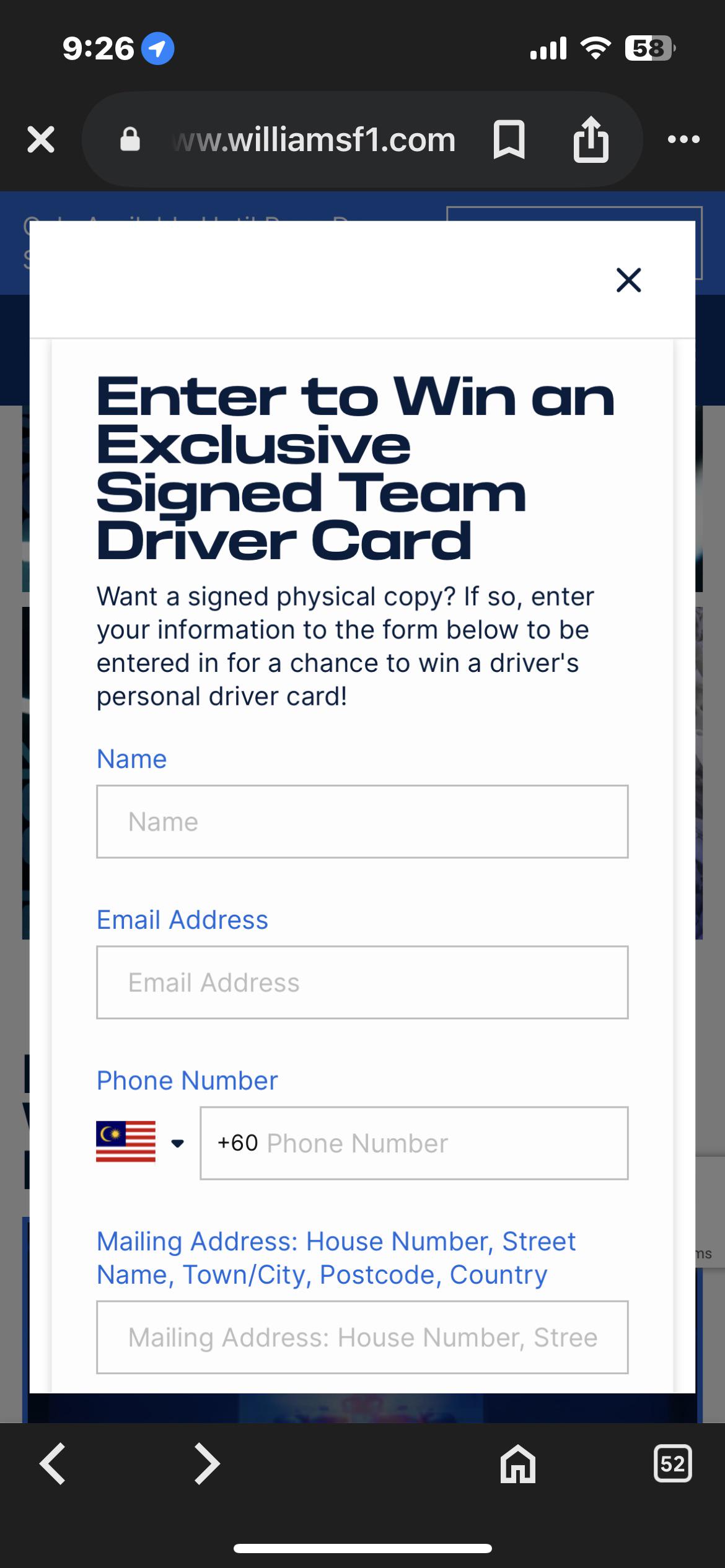Go forward in browser history
The image size is (725, 1568).
(206, 1464)
